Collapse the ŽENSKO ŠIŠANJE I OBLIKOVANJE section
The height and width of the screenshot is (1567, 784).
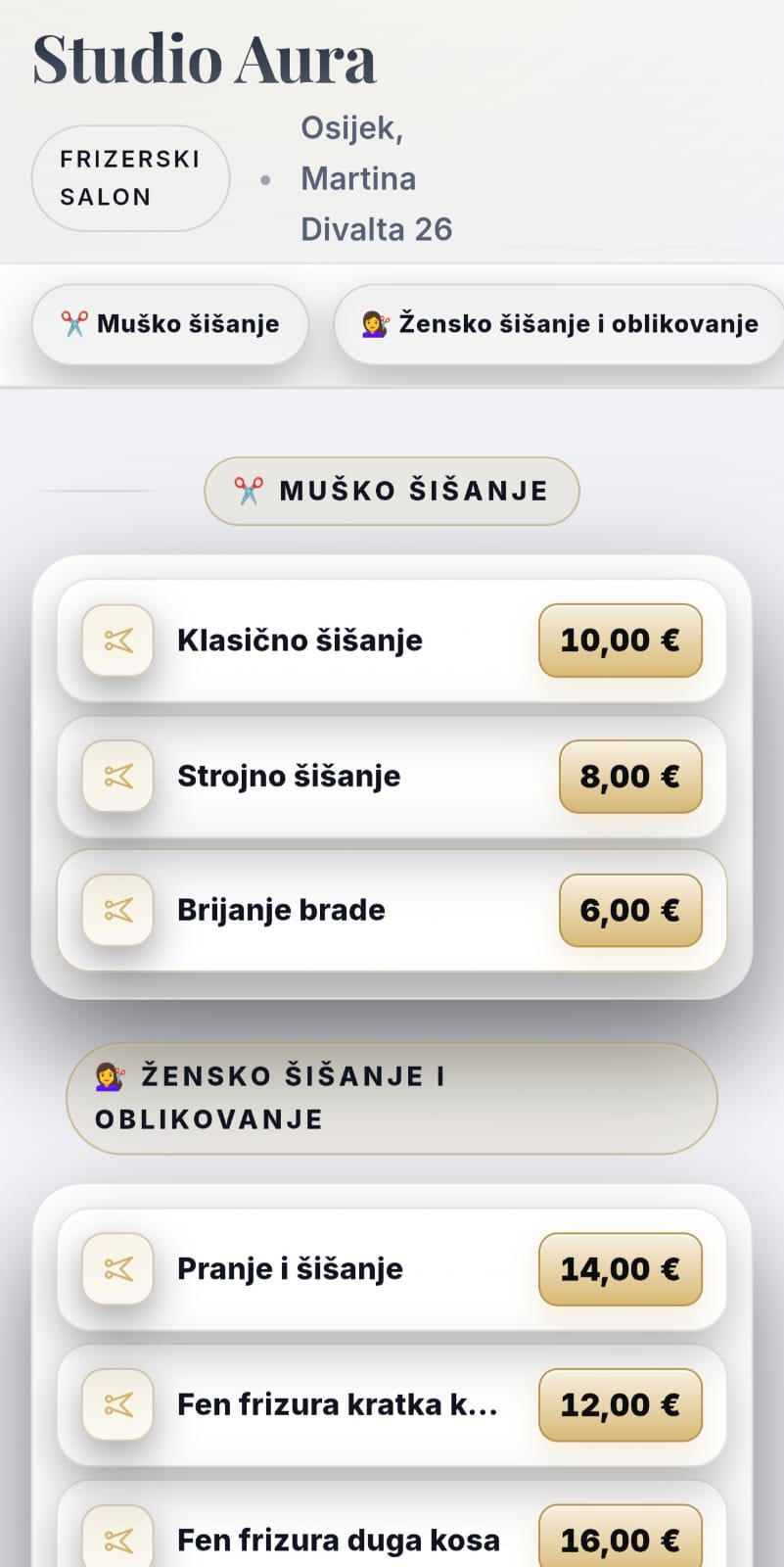pos(391,1097)
